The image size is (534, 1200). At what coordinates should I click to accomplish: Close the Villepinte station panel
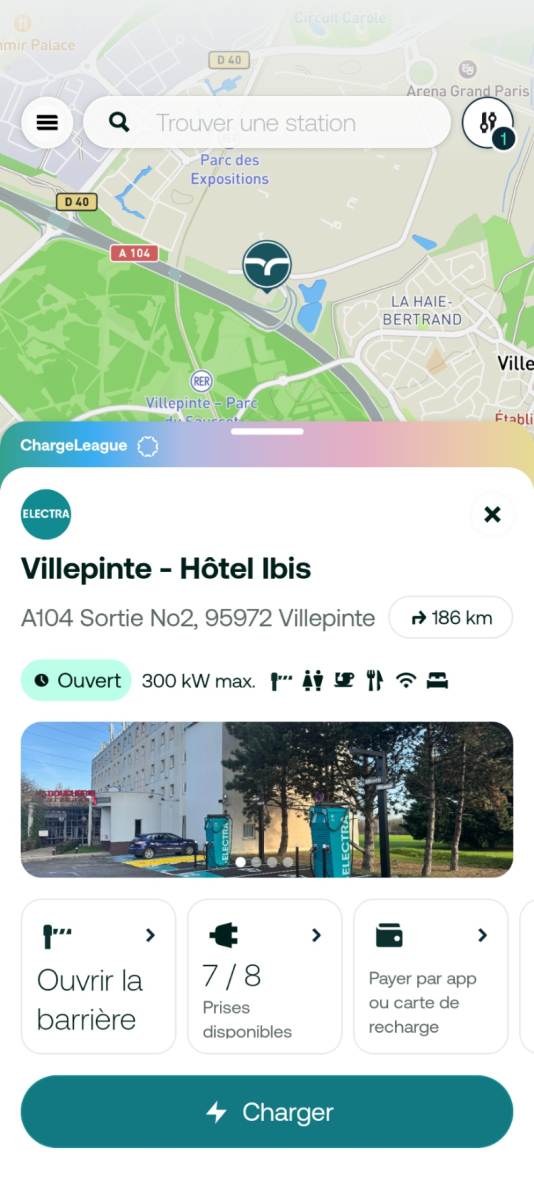[492, 515]
